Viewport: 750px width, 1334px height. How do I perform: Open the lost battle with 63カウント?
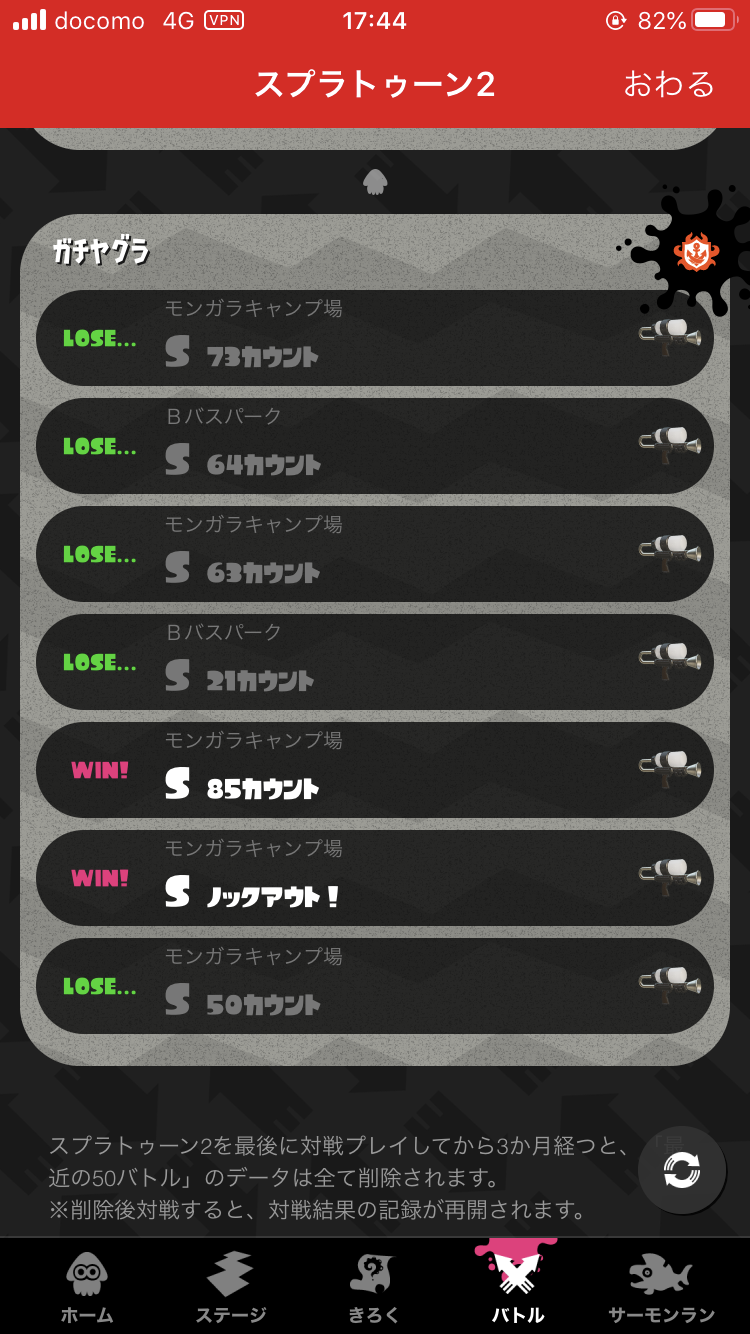(375, 554)
